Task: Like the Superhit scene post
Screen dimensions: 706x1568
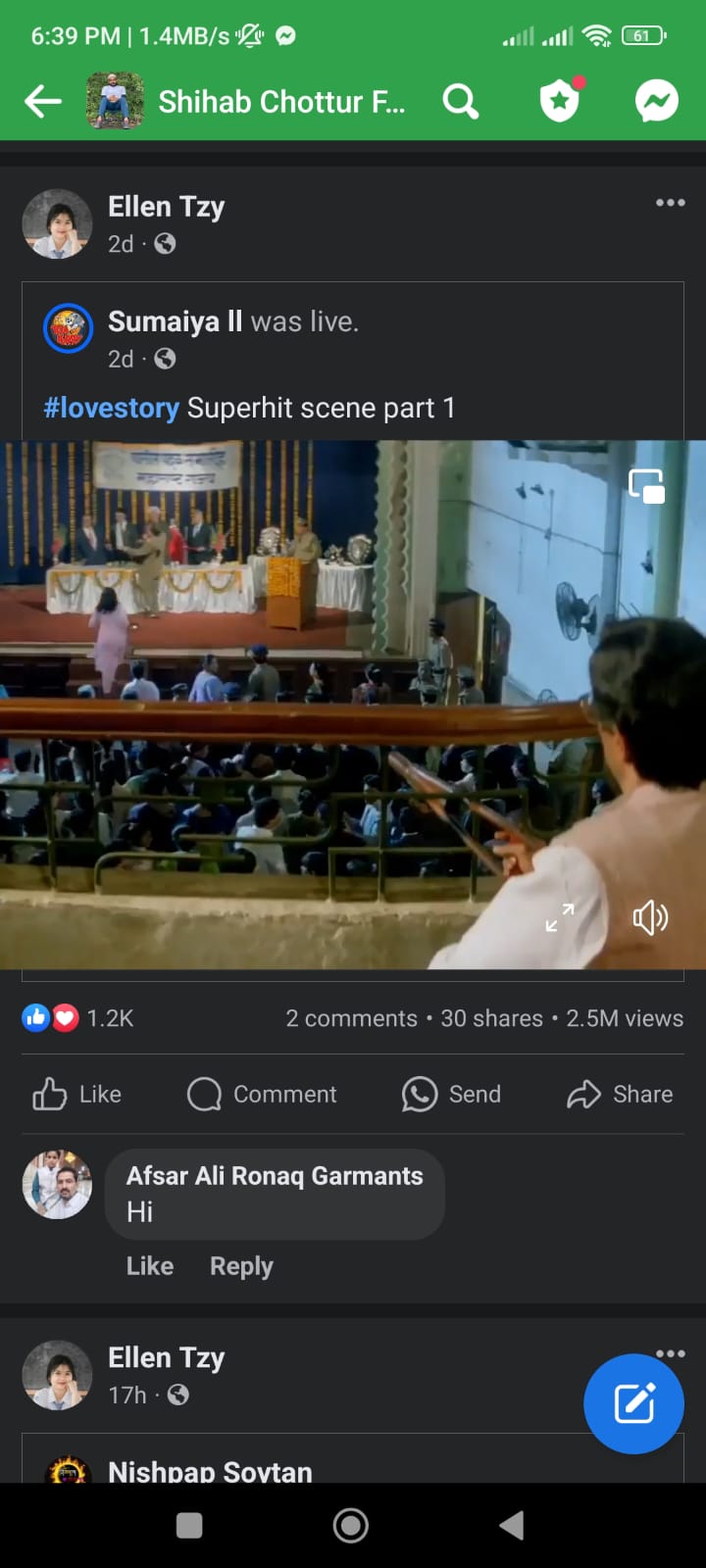Action: [77, 1094]
